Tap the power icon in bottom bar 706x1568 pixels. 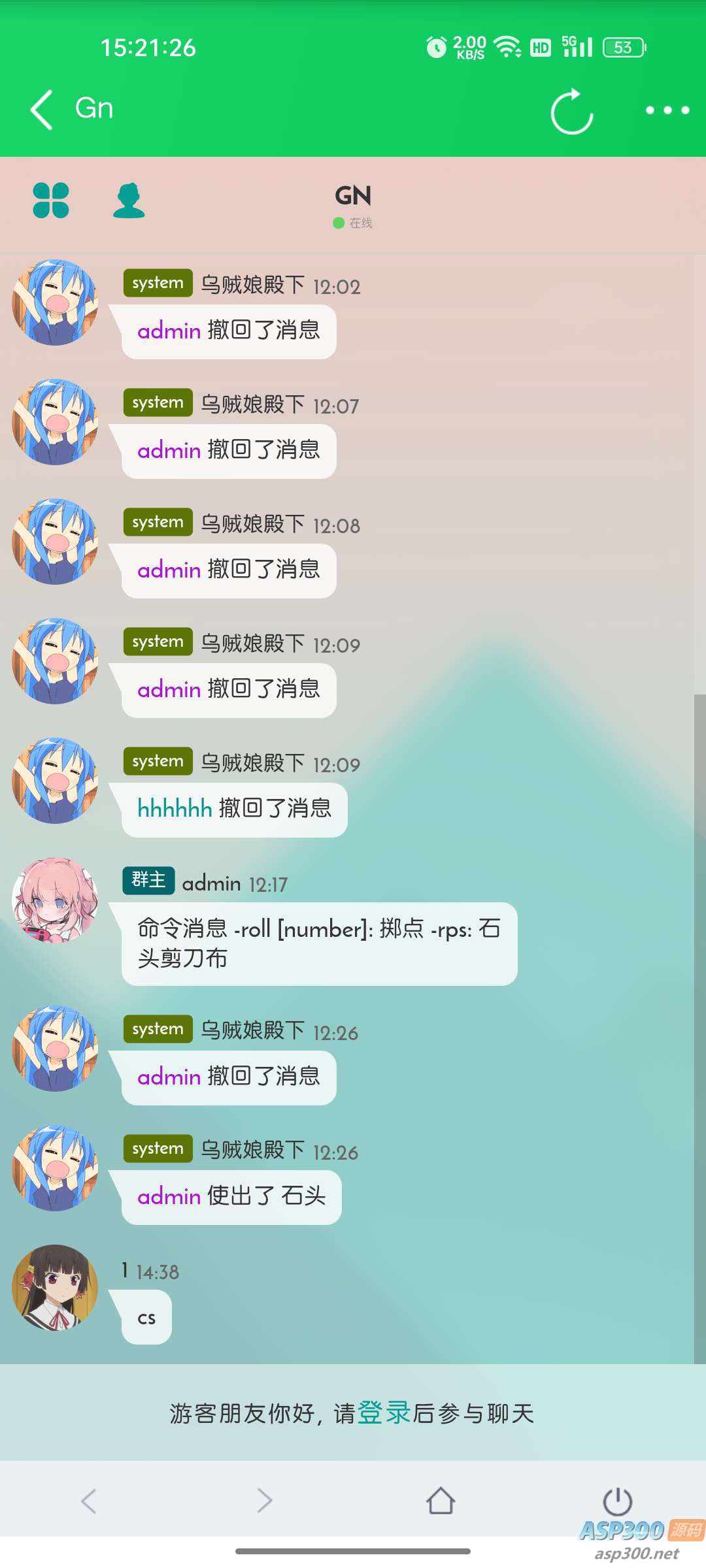click(617, 1501)
